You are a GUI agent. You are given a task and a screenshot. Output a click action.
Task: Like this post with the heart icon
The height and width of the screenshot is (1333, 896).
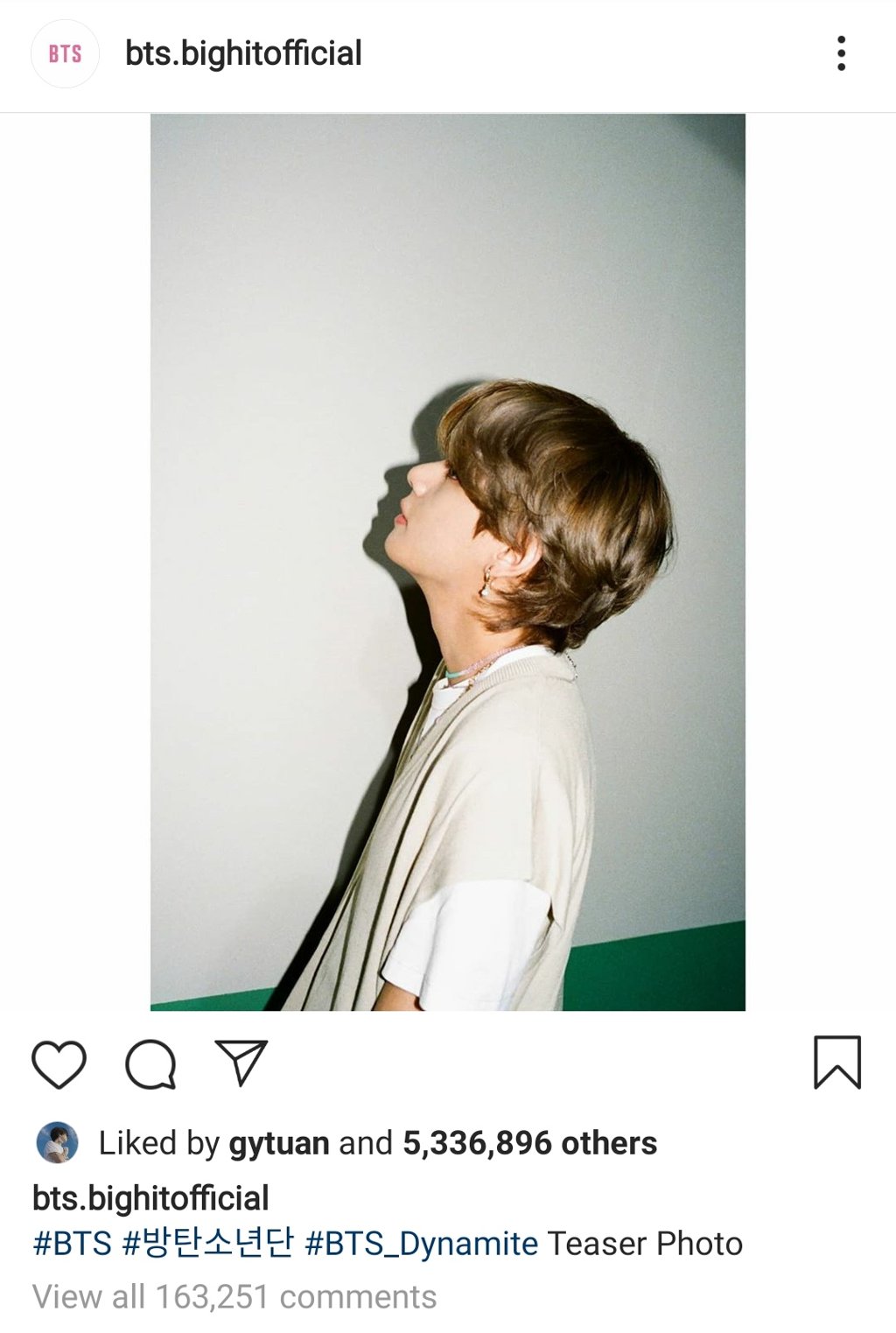coord(59,1063)
